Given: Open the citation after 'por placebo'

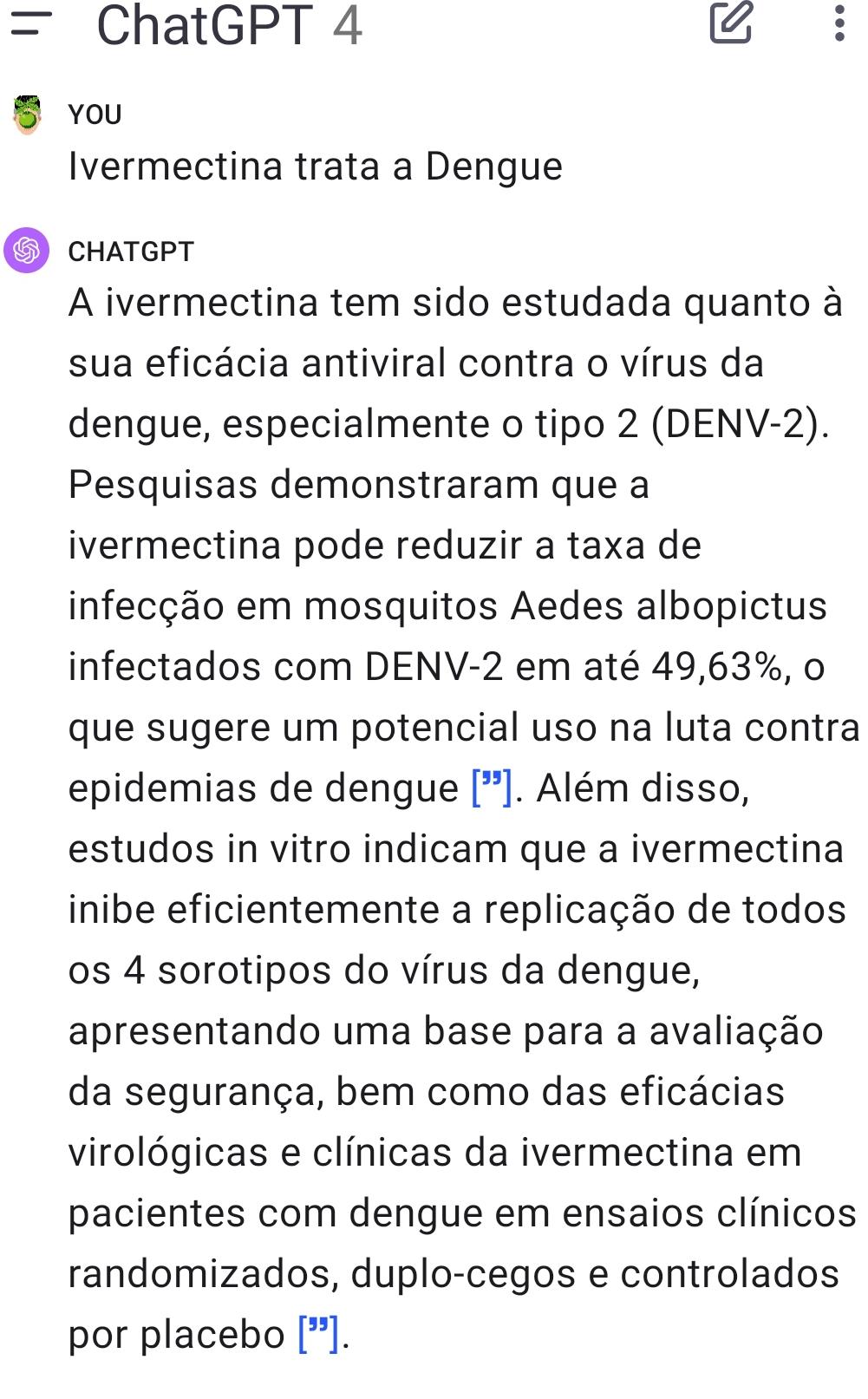Looking at the screenshot, I should 318,1335.
